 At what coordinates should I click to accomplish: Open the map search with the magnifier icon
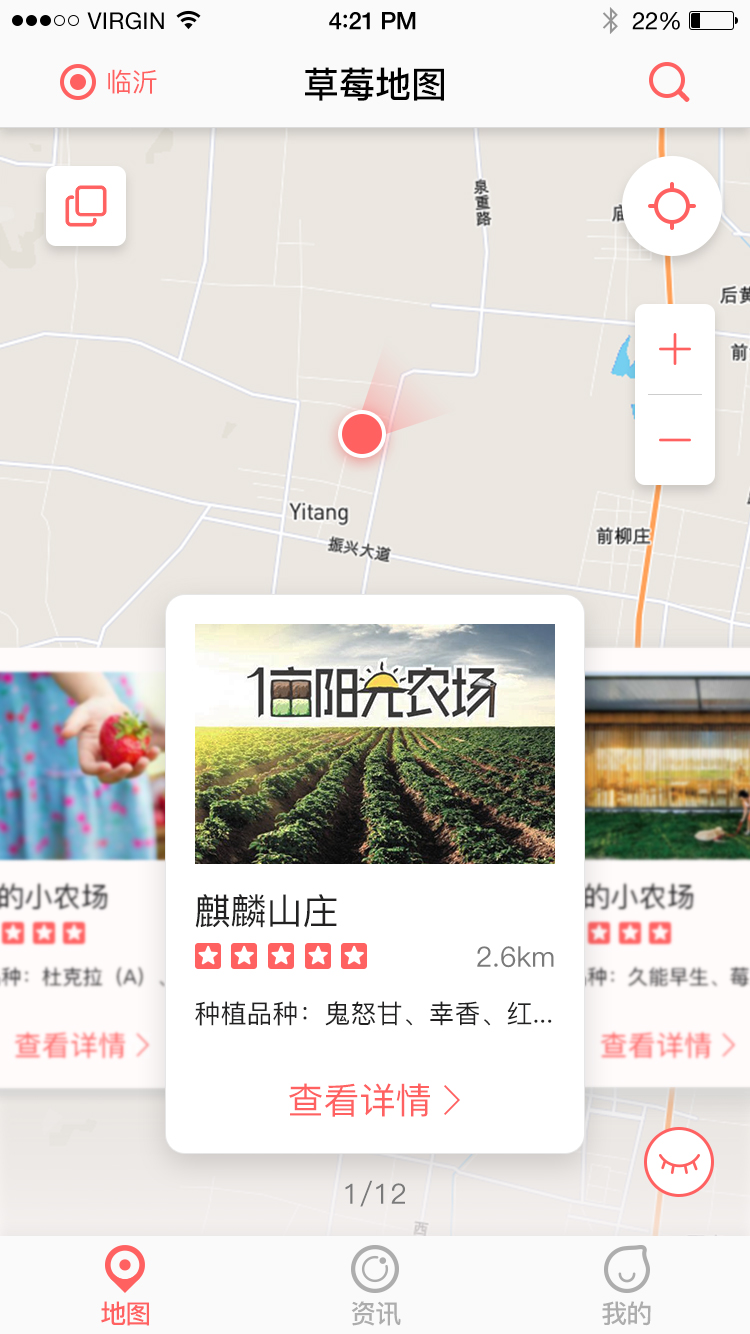click(668, 82)
